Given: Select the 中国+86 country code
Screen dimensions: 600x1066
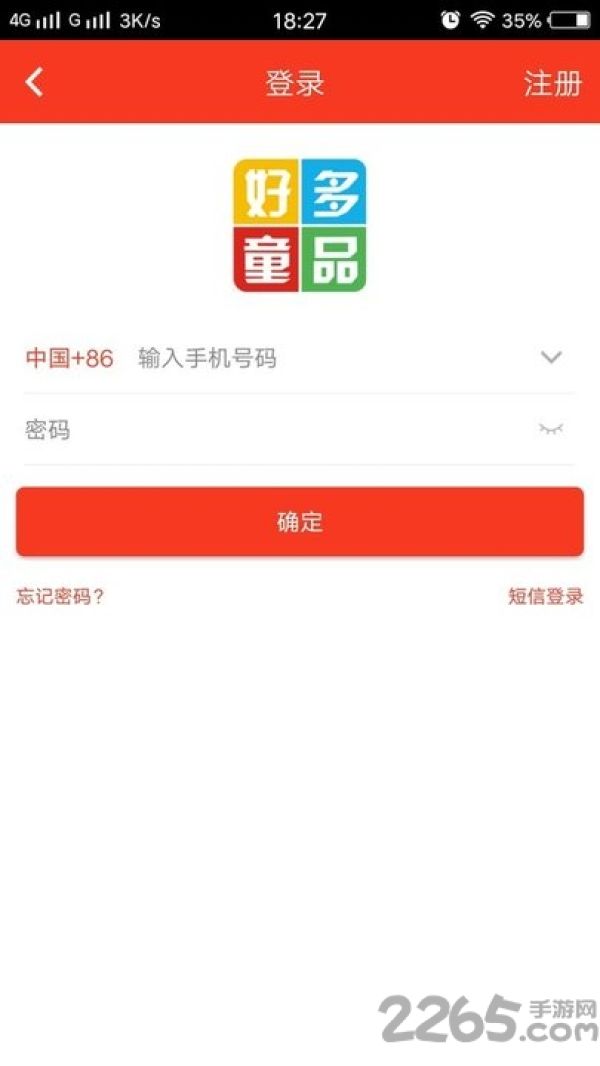Looking at the screenshot, I should tap(69, 358).
